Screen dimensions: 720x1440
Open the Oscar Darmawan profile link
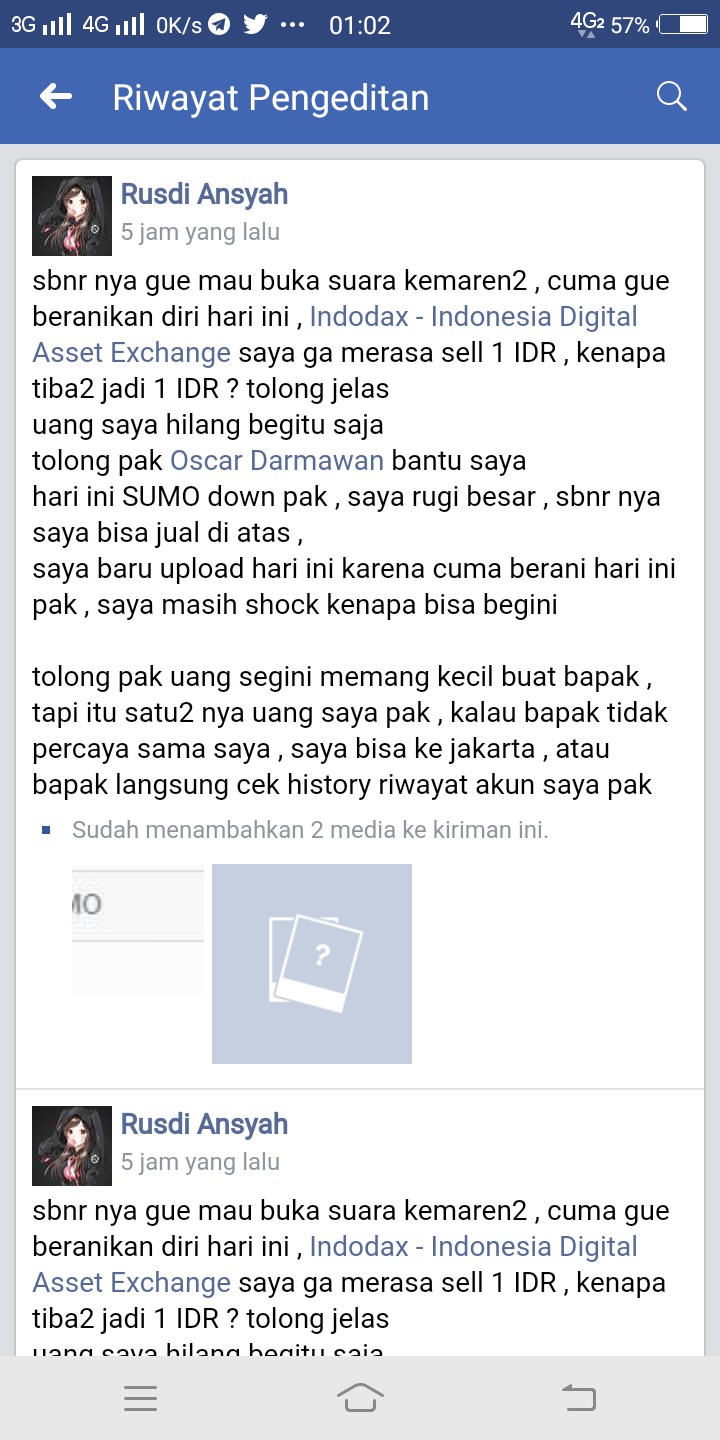coord(277,461)
